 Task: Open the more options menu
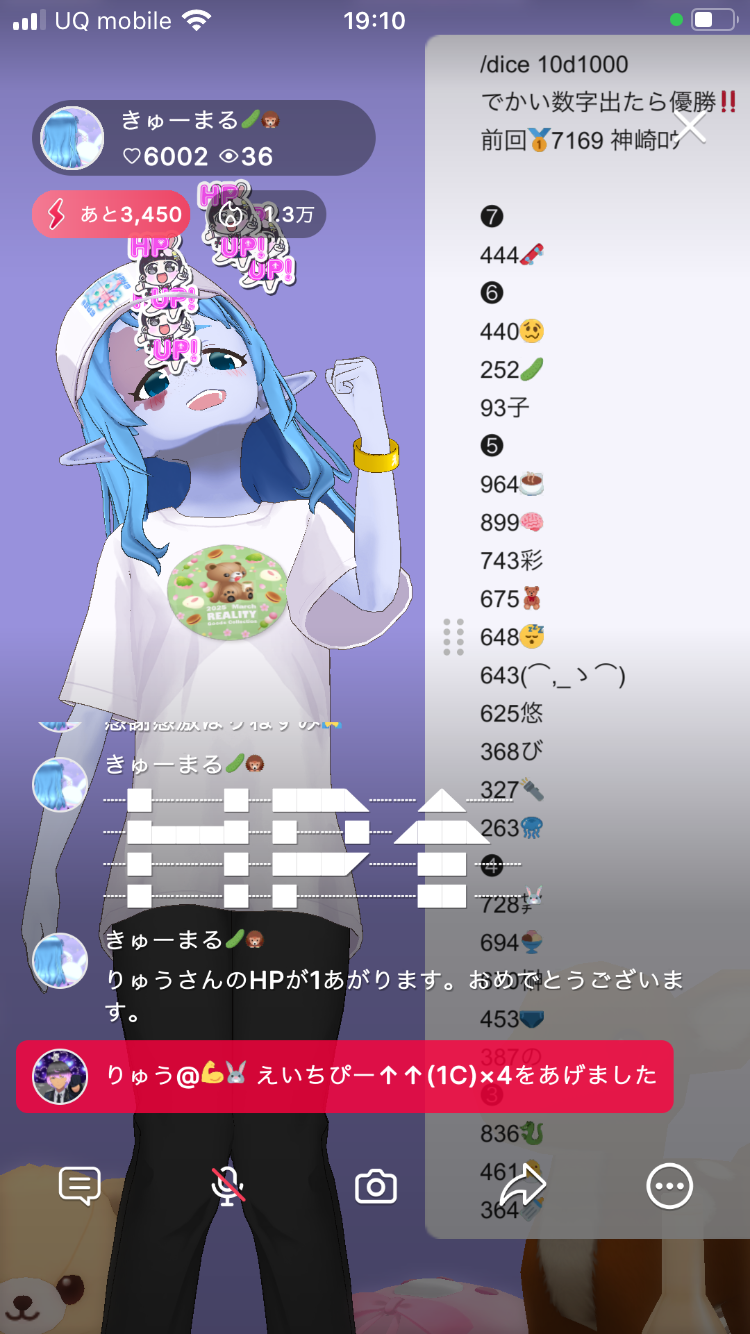tap(669, 1187)
